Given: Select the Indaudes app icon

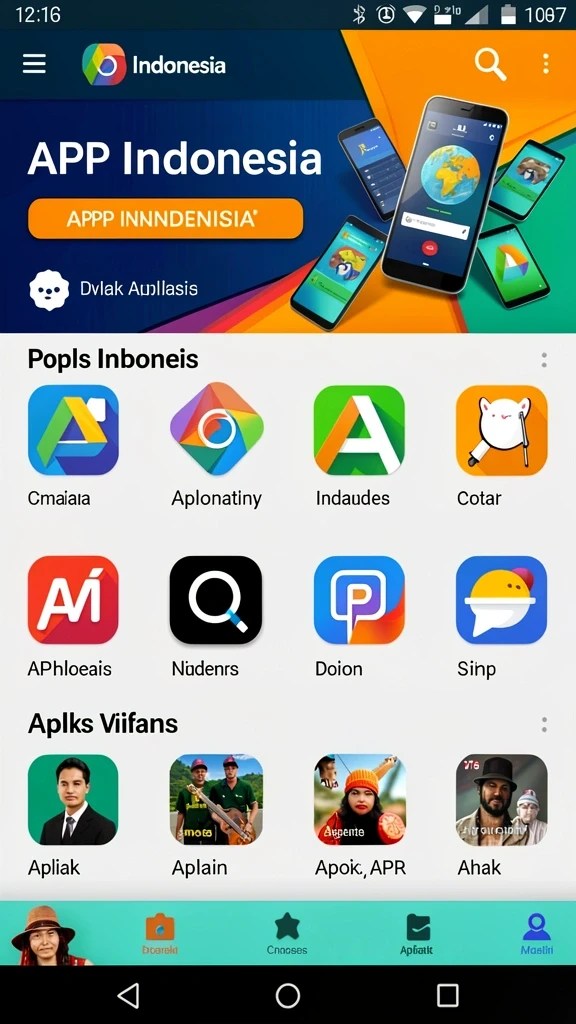Looking at the screenshot, I should click(x=359, y=430).
